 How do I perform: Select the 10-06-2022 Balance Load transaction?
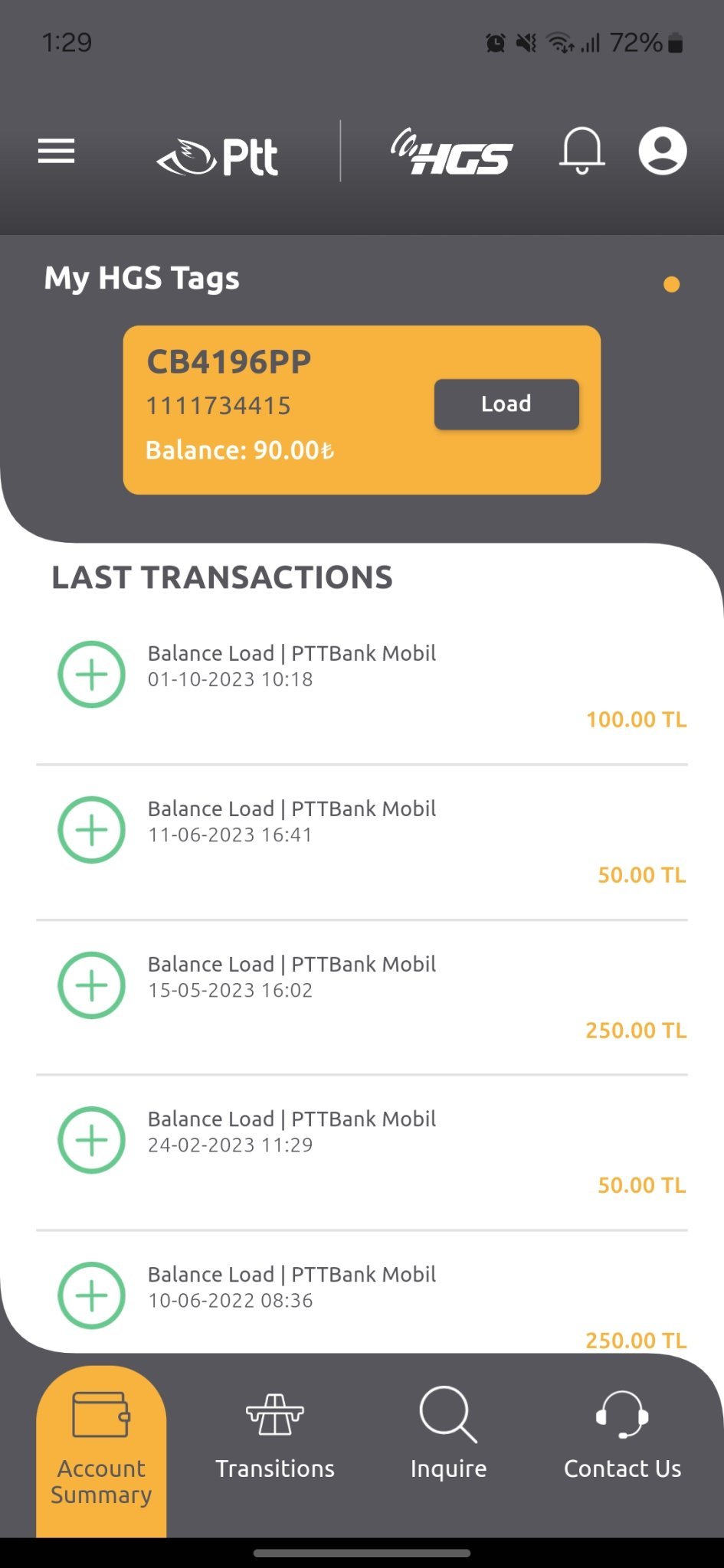coord(362,1294)
